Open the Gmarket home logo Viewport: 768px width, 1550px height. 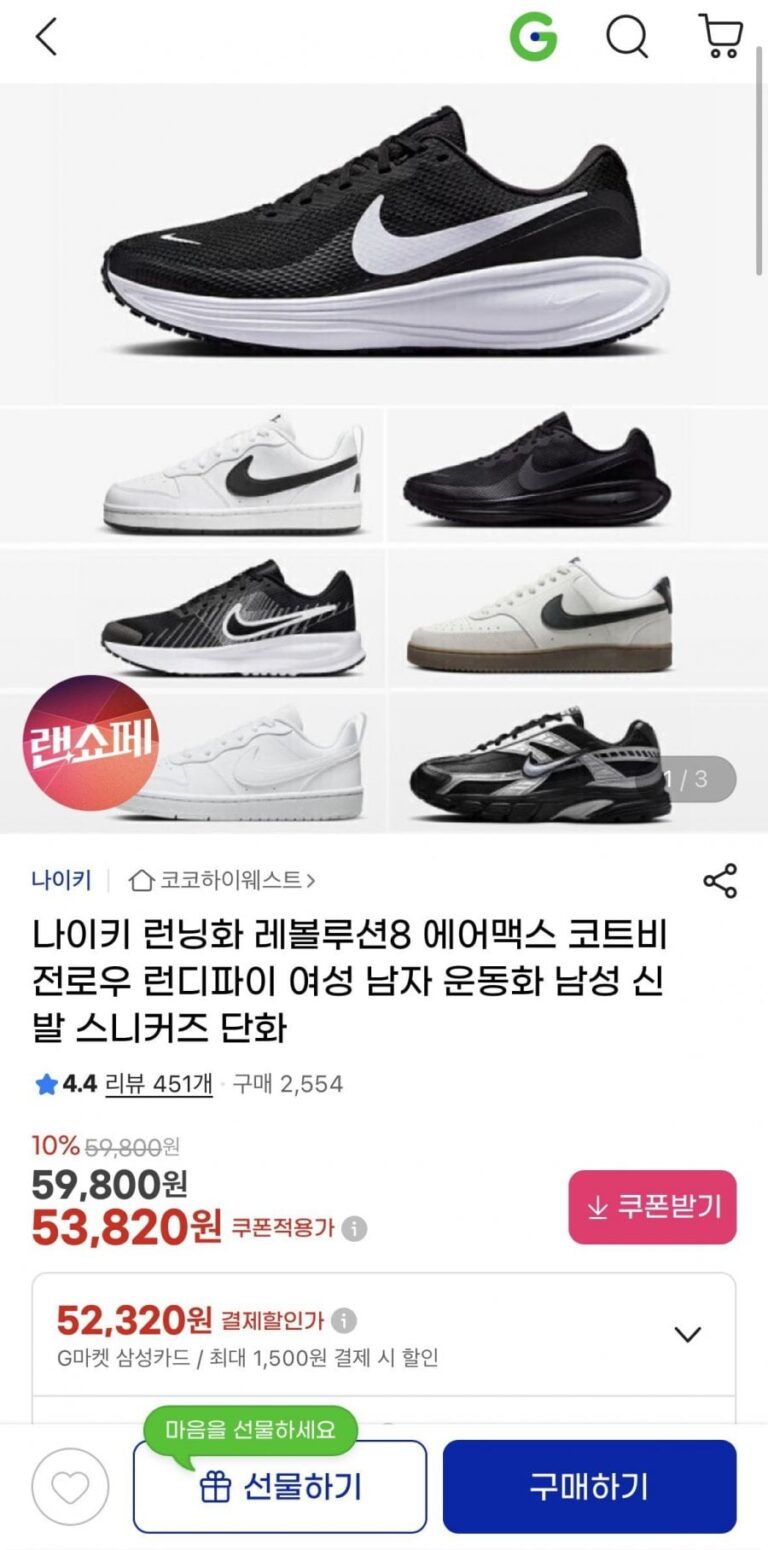click(x=533, y=38)
